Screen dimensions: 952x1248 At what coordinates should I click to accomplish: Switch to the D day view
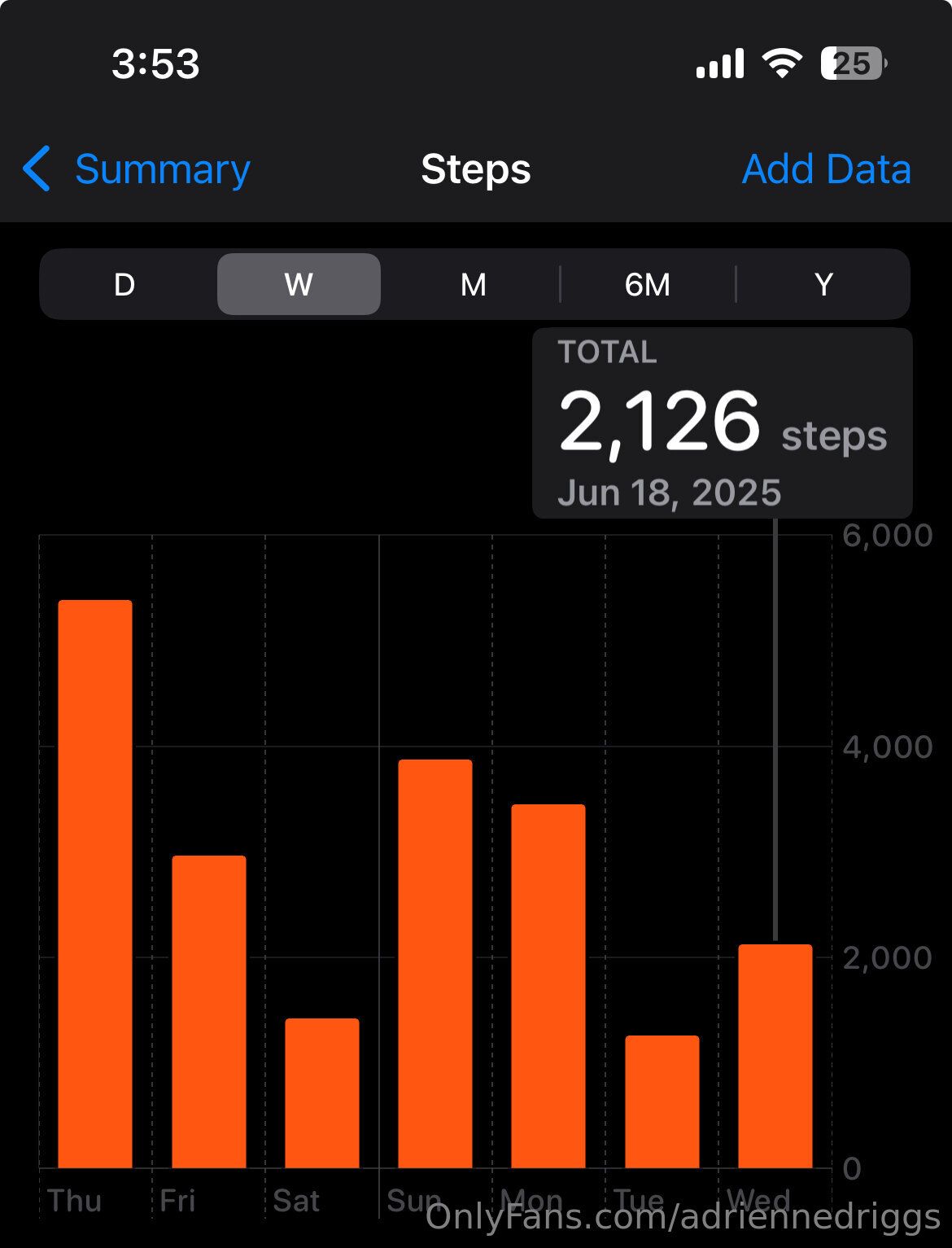tap(124, 284)
